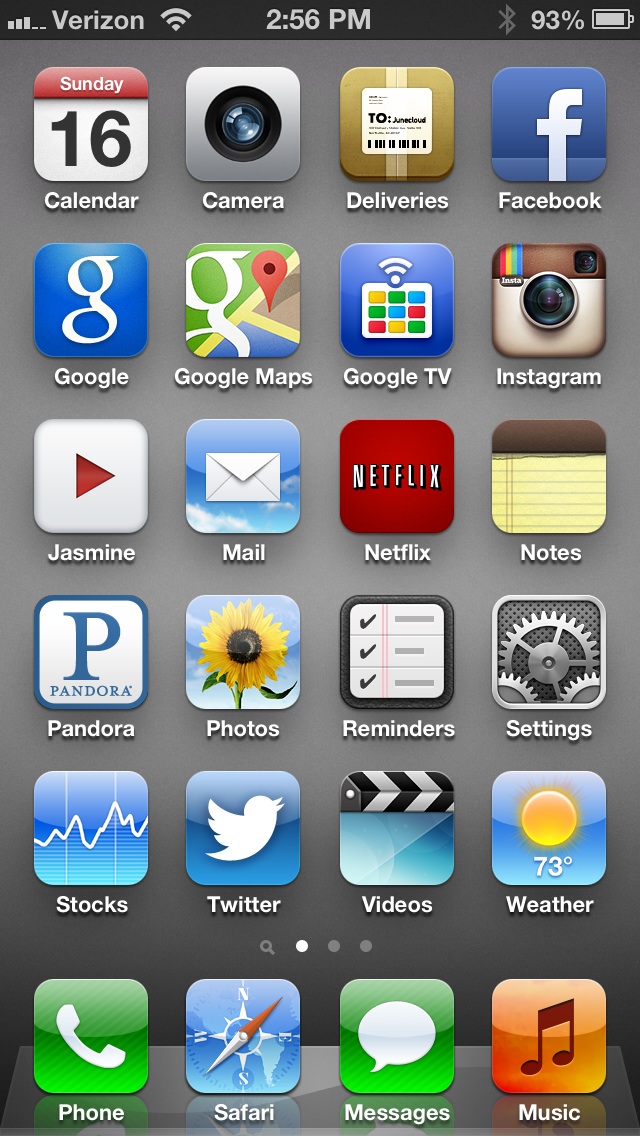
Task: Launch Pandora
Action: 91,652
